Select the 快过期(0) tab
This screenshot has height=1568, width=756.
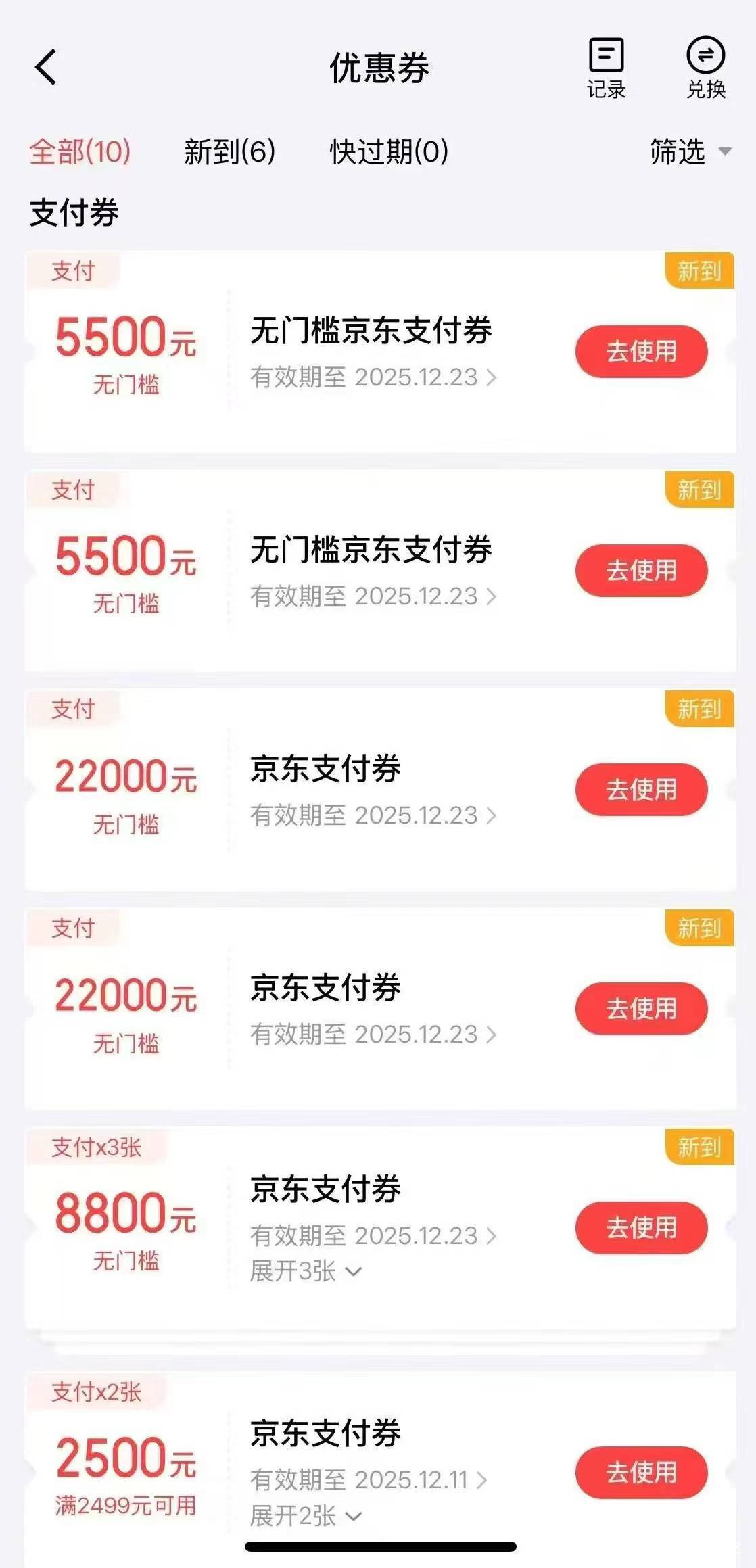point(389,151)
